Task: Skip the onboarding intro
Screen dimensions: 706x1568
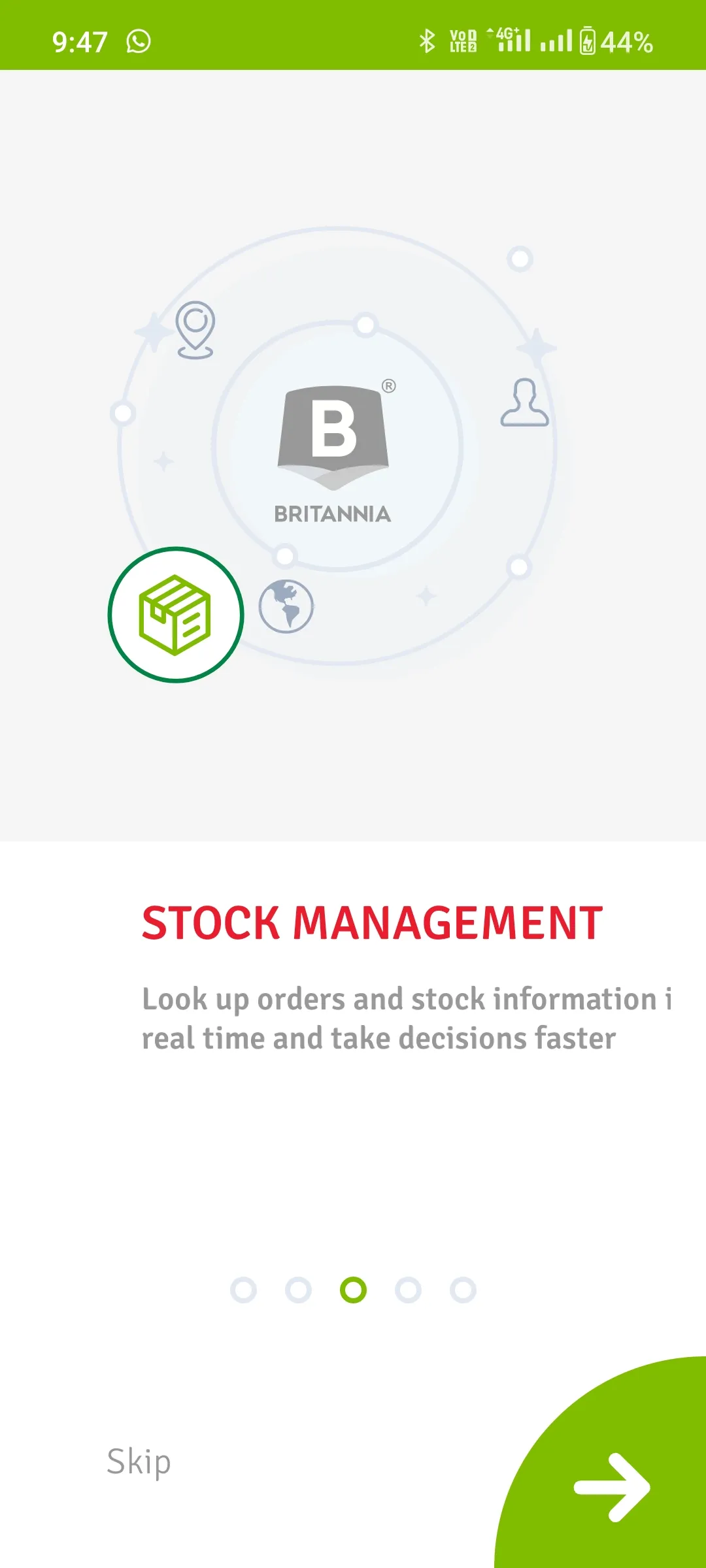Action: [139, 1462]
